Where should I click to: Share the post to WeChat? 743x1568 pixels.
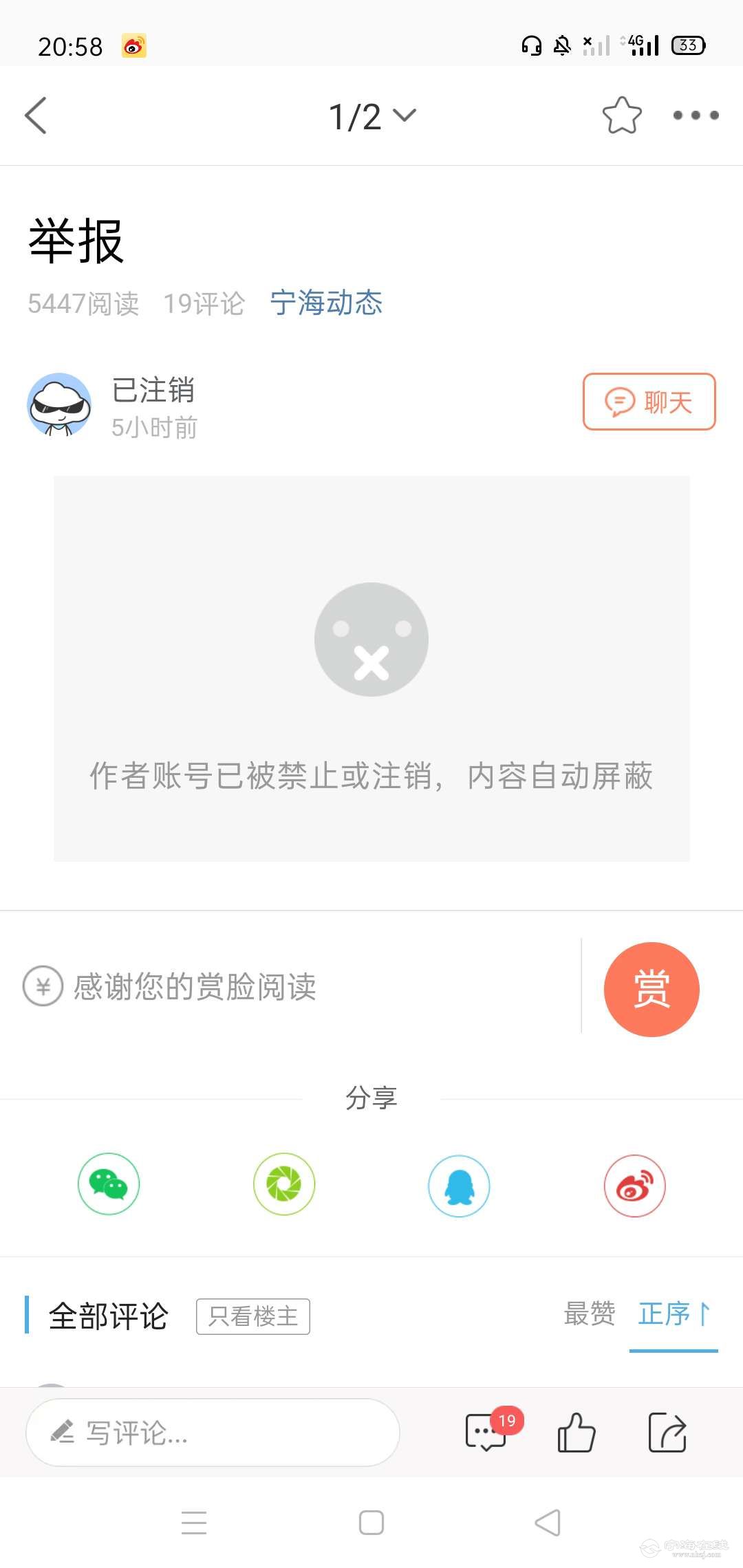(109, 1184)
